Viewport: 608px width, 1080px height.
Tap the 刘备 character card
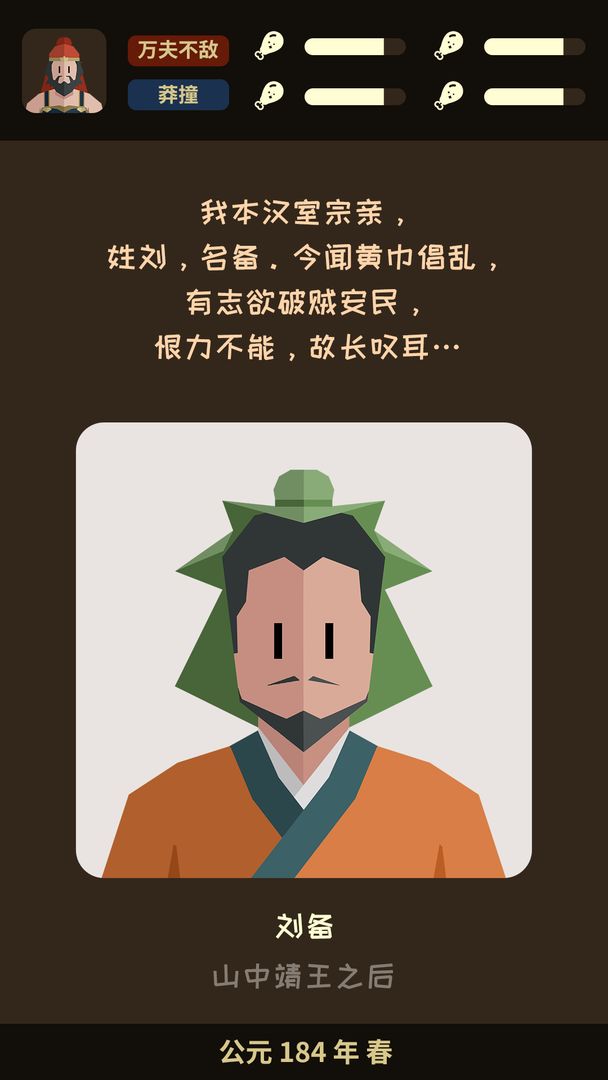pyautogui.click(x=304, y=650)
